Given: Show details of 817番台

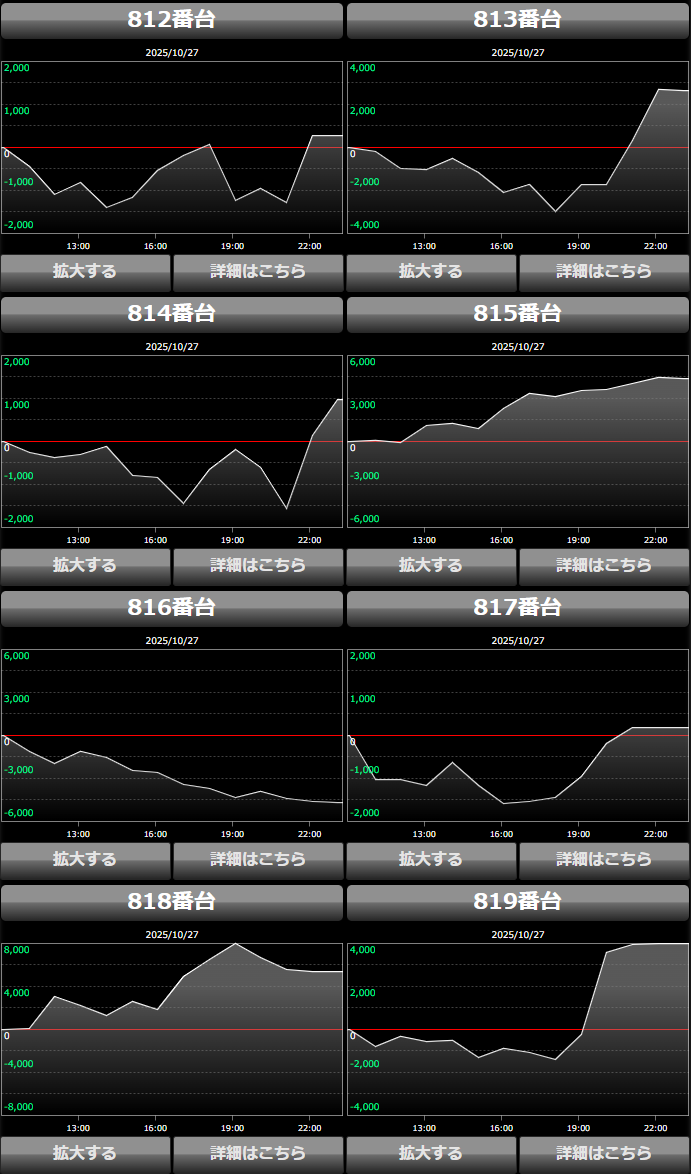Looking at the screenshot, I should 604,860.
